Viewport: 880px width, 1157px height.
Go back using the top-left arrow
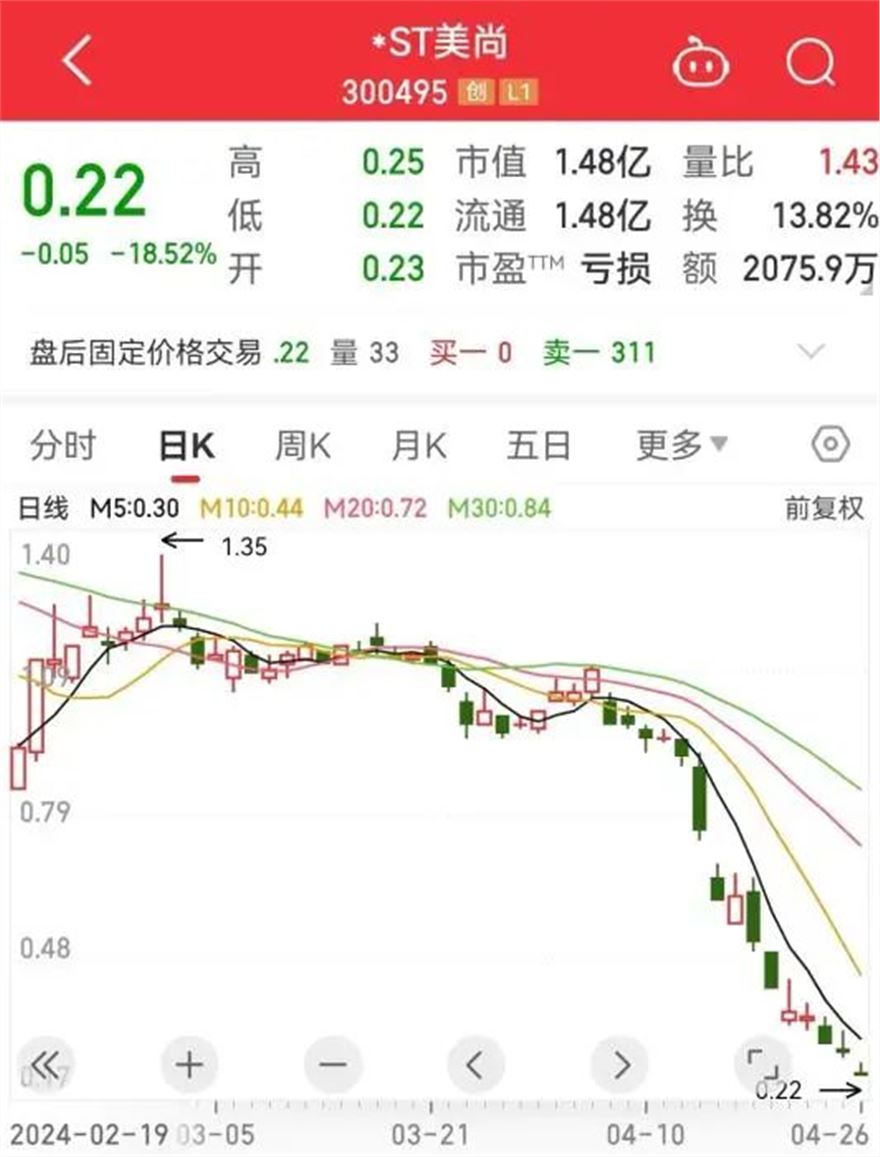(76, 62)
